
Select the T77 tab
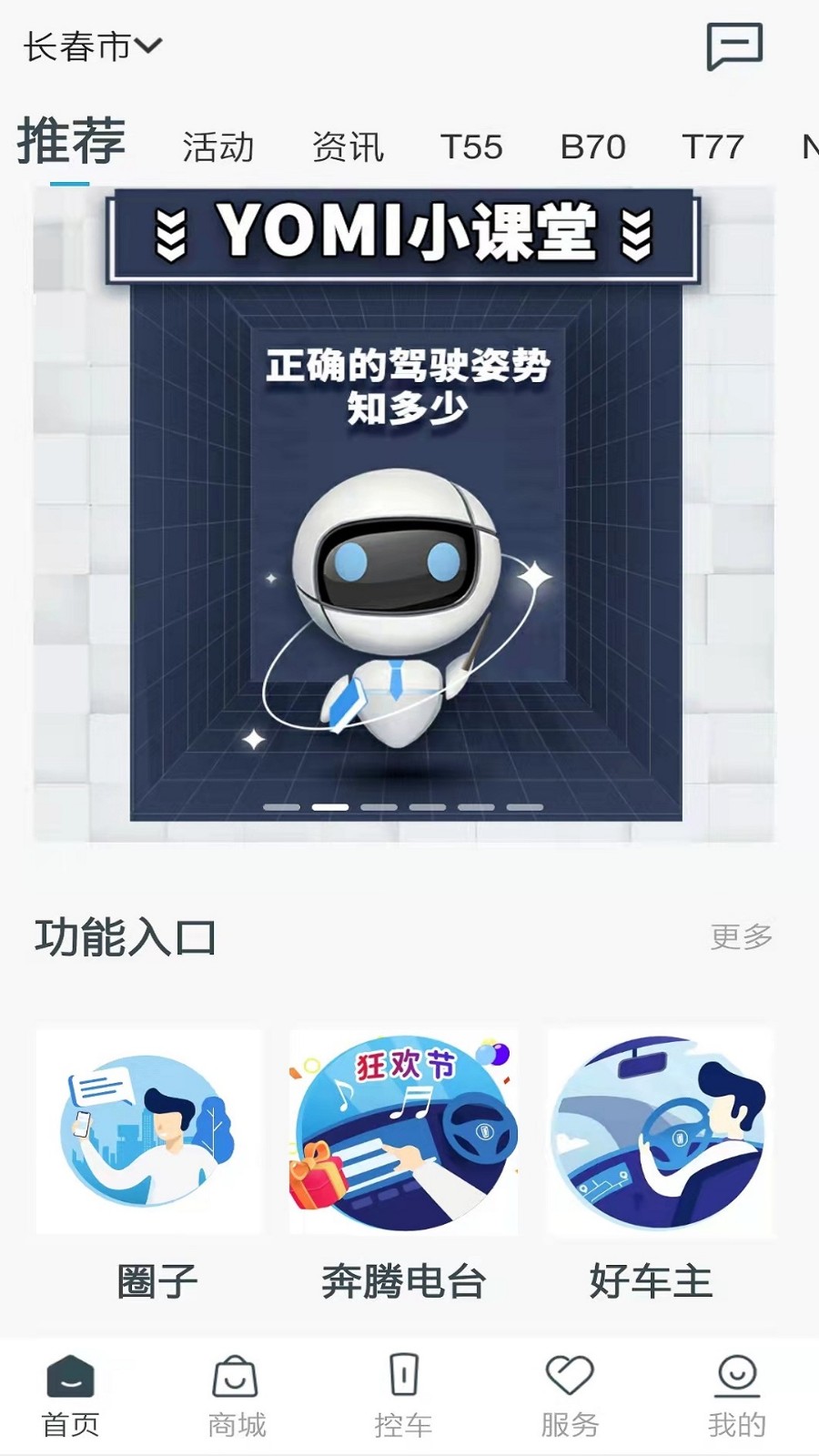(713, 147)
